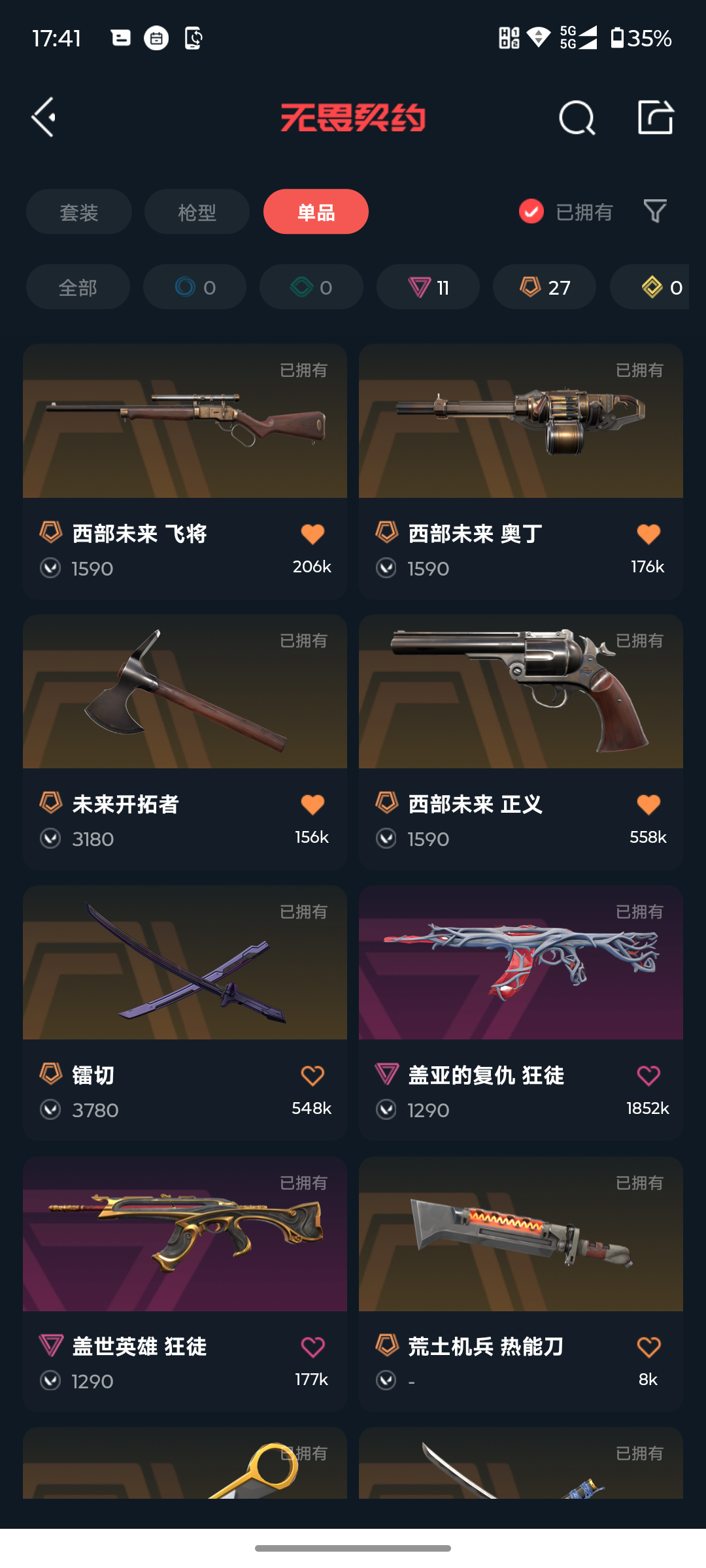Select the 全部 filter chip
Viewport: 706px width, 1568px height.
78,287
